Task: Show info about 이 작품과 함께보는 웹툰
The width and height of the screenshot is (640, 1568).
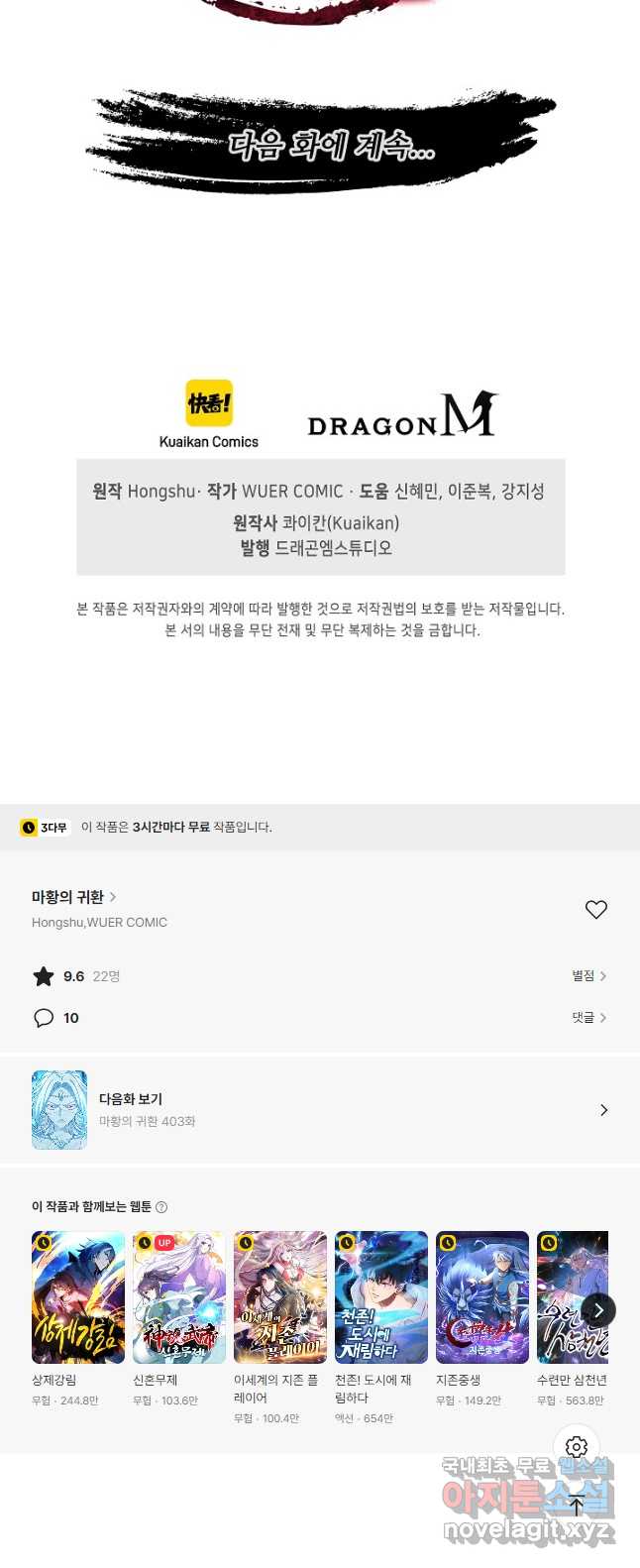Action: 161,1207
